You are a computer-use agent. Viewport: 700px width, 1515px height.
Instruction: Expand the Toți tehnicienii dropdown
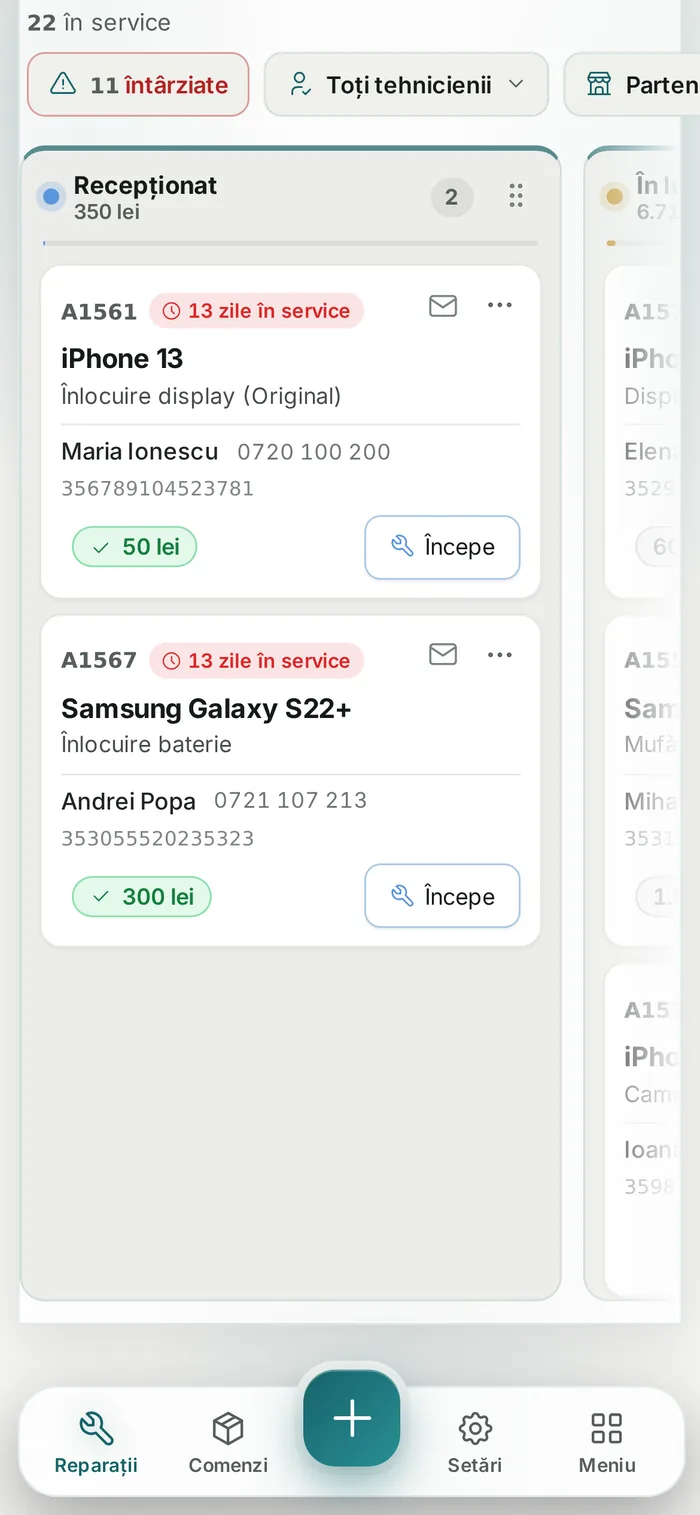click(x=406, y=85)
